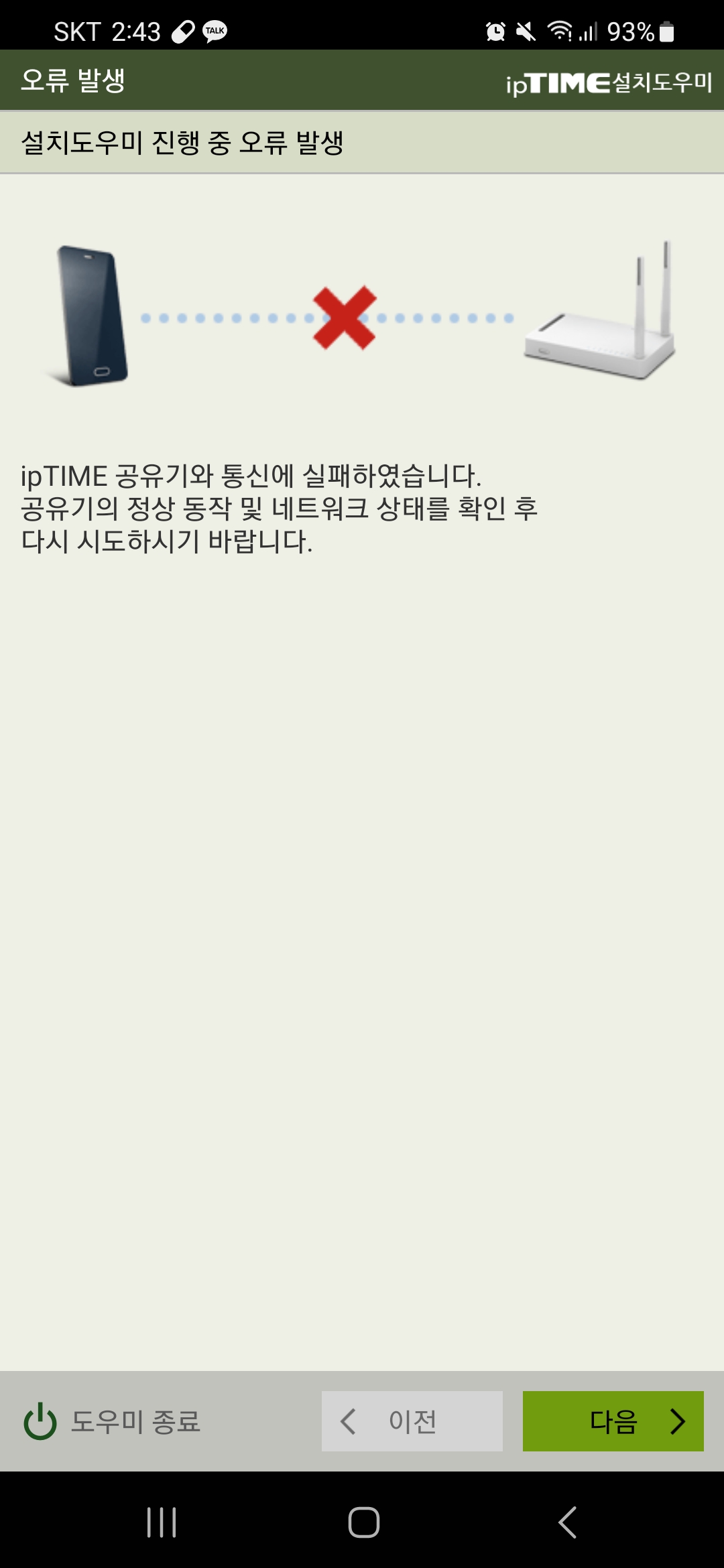
Task: Go back with the 이전 button
Action: [x=412, y=1421]
